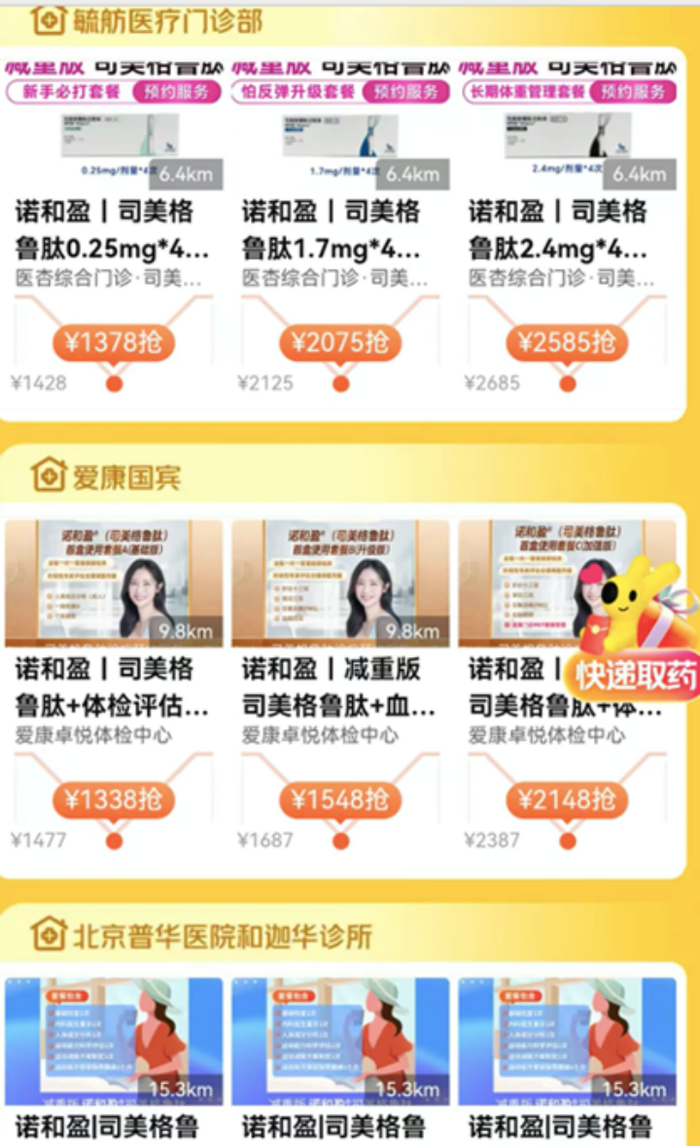The image size is (700, 1146).
Task: Grab the ¥2075 deal
Action: coord(340,343)
